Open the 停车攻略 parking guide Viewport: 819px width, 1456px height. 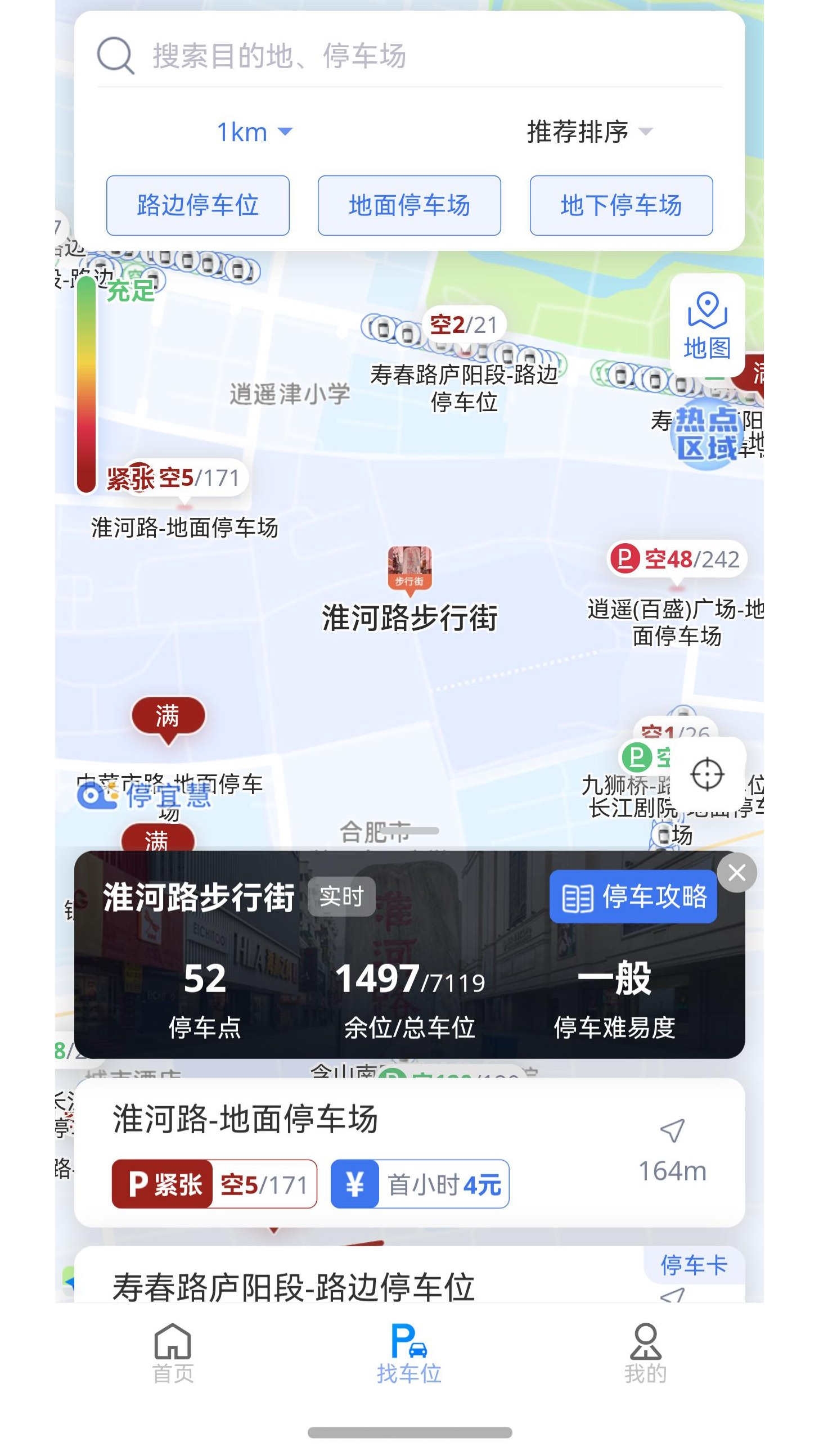[x=633, y=897]
